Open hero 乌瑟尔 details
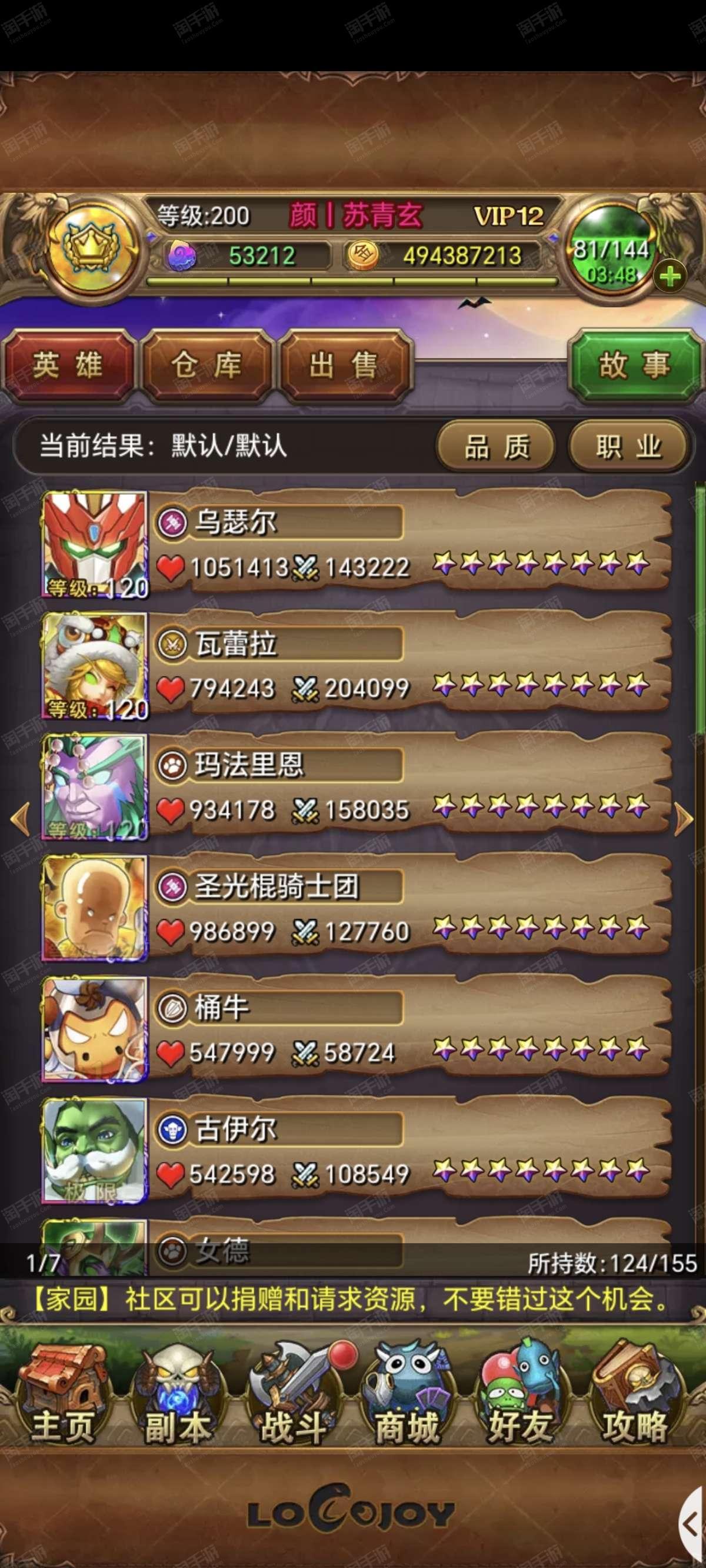 (357, 545)
